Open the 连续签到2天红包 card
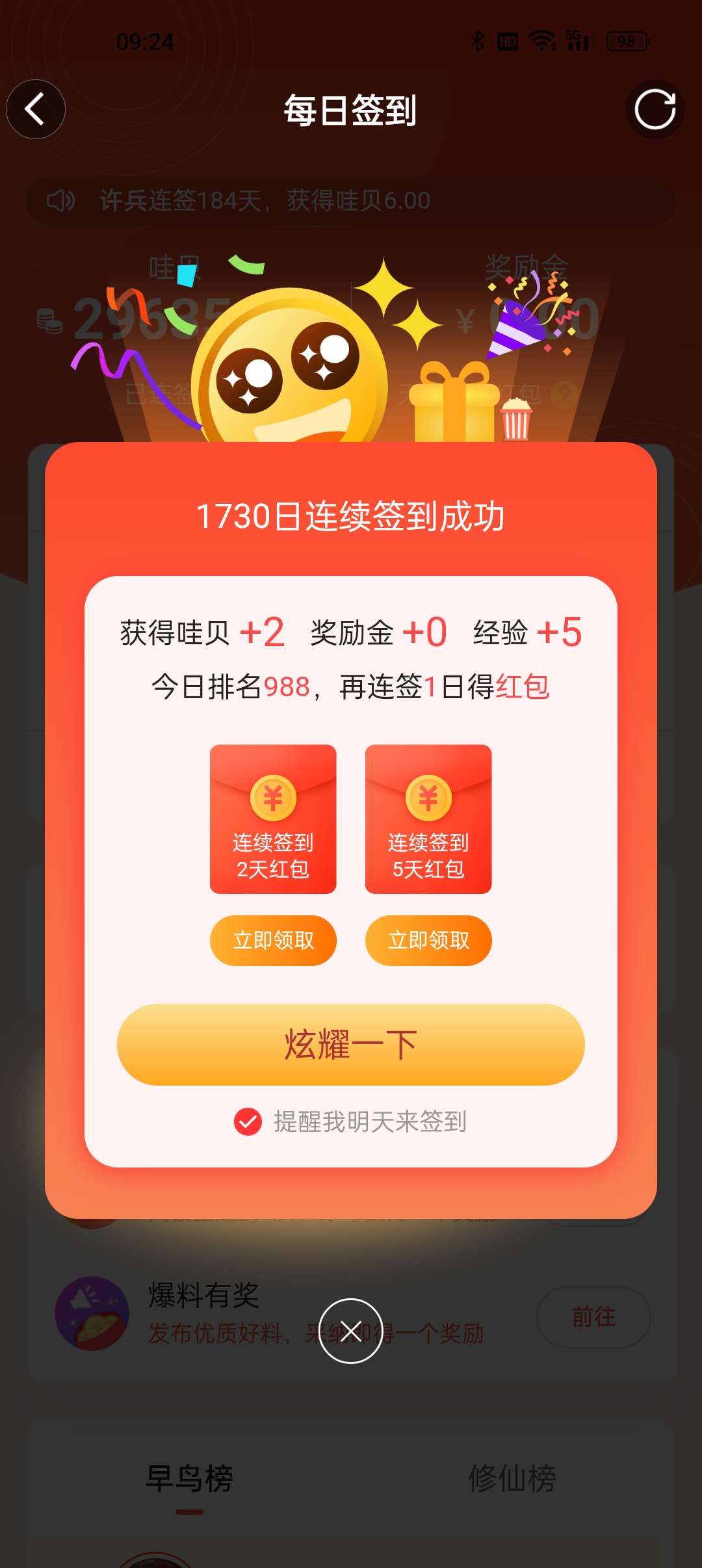The image size is (702, 1568). (x=273, y=819)
